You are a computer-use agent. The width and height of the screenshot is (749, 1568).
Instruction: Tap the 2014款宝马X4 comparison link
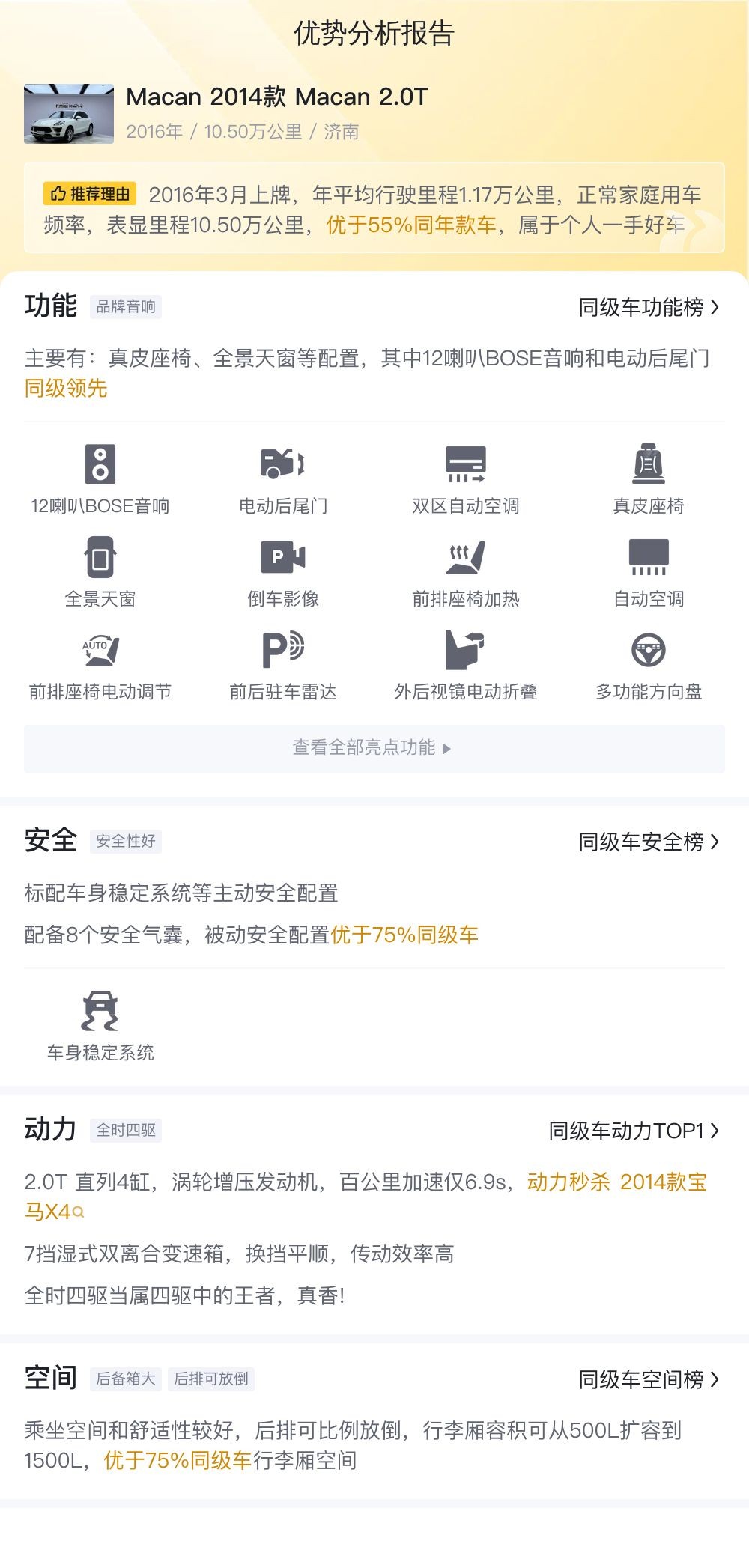point(663,1182)
